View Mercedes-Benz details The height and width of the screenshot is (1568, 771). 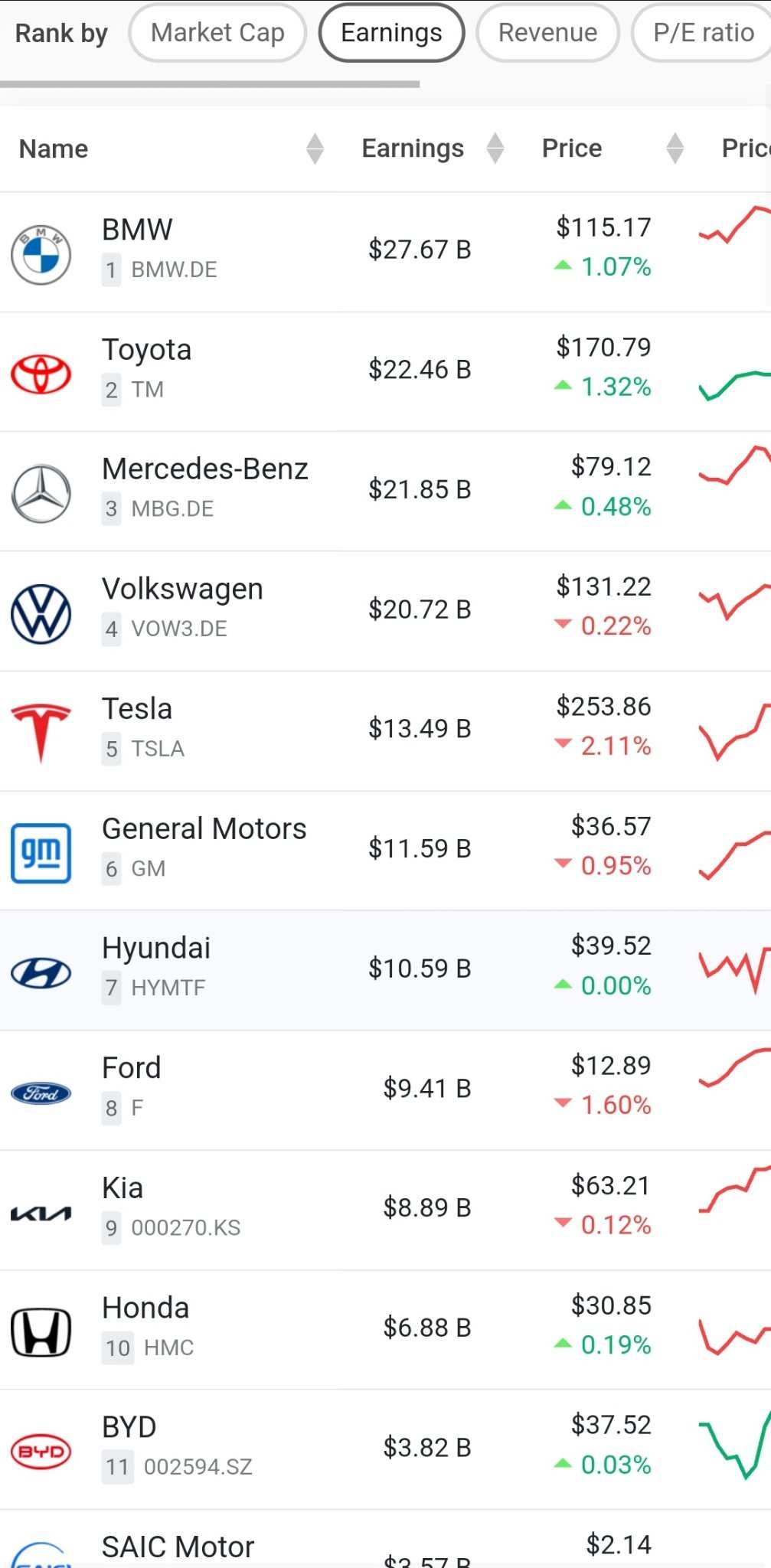pyautogui.click(x=385, y=492)
